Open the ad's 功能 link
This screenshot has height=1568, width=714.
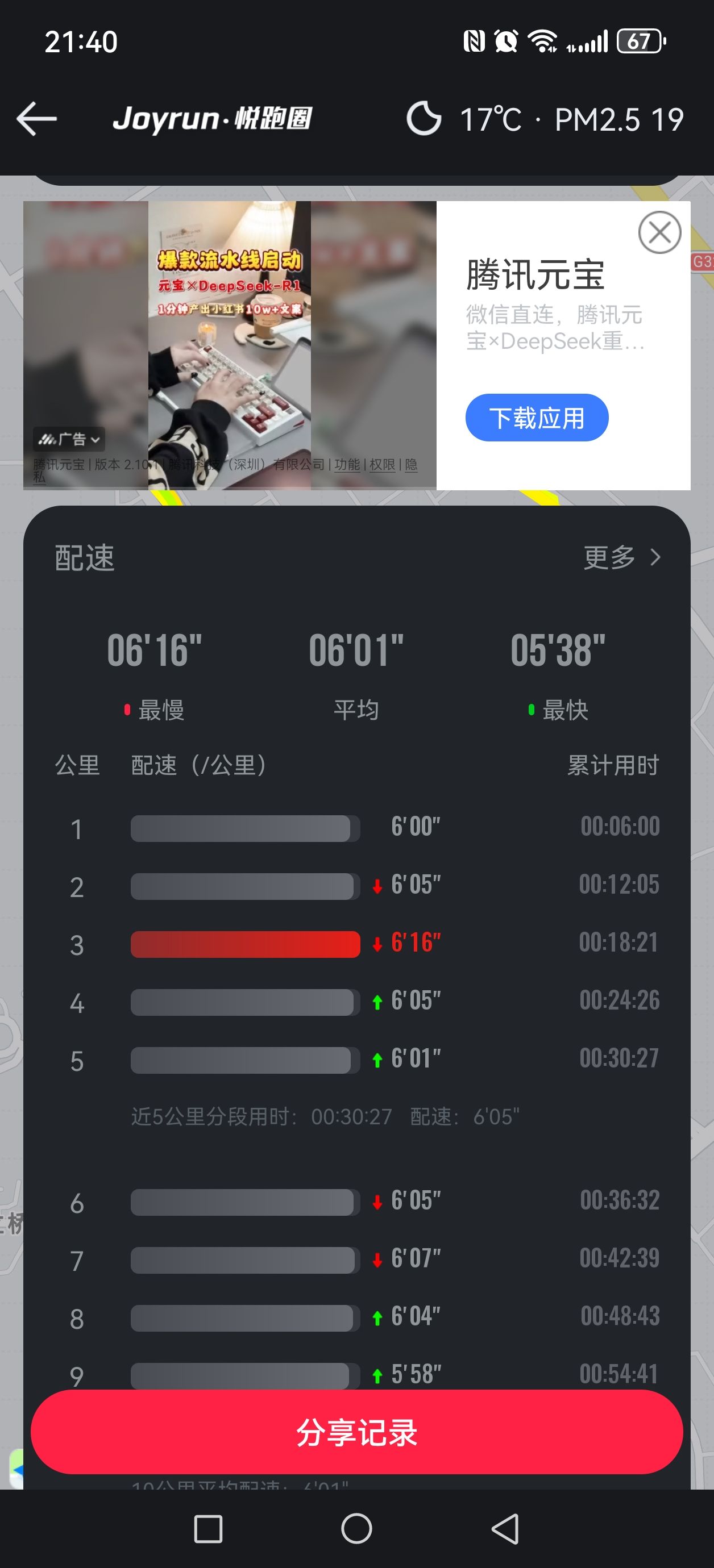[347, 465]
